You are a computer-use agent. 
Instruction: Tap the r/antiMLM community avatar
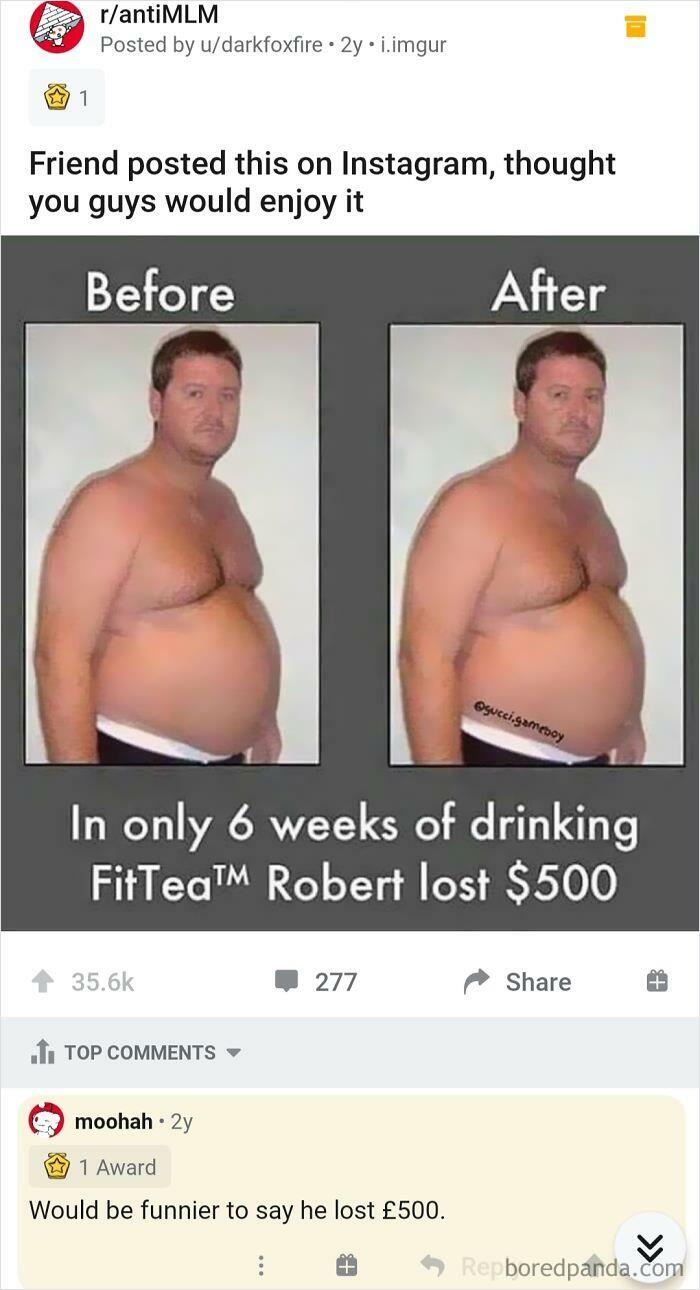coord(56,27)
